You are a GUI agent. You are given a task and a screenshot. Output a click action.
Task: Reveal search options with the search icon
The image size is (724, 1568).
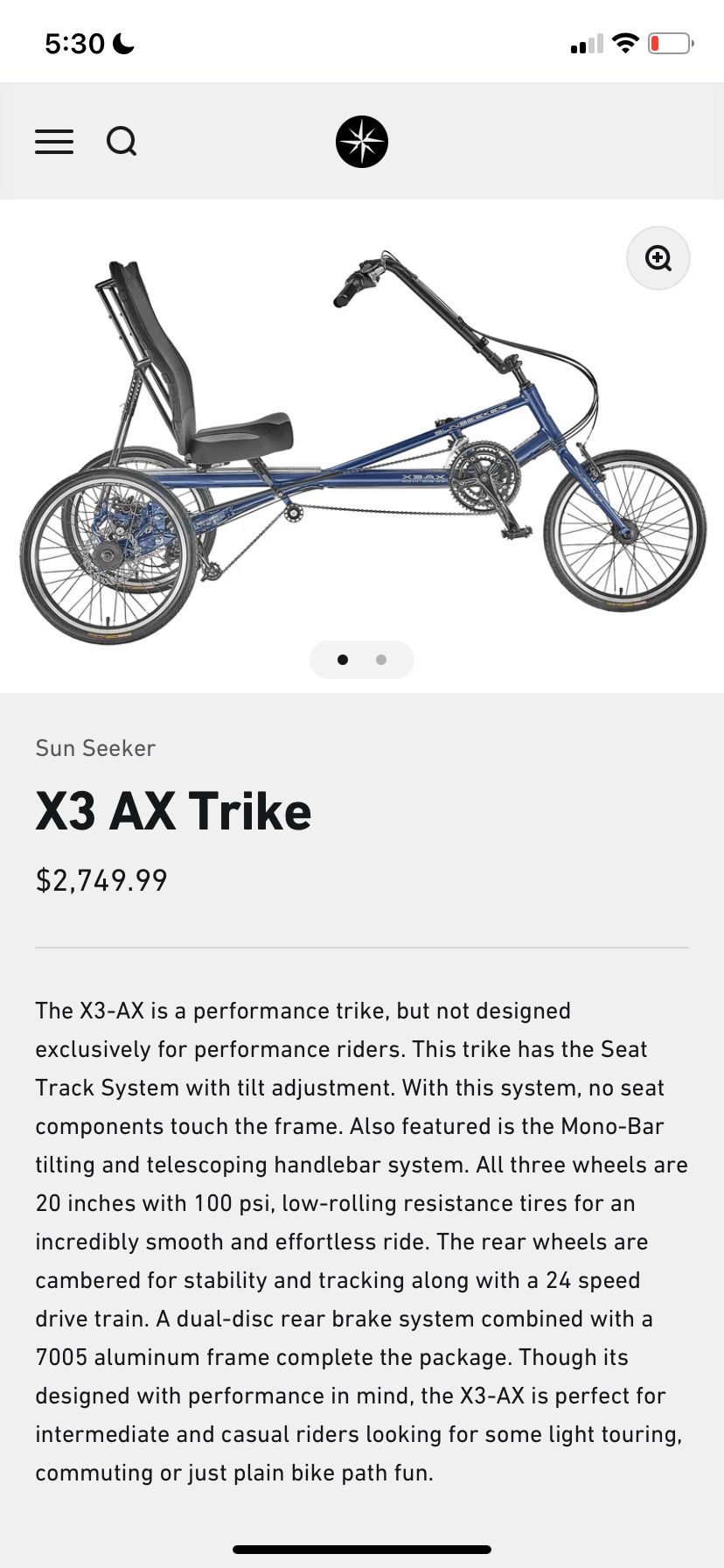121,141
